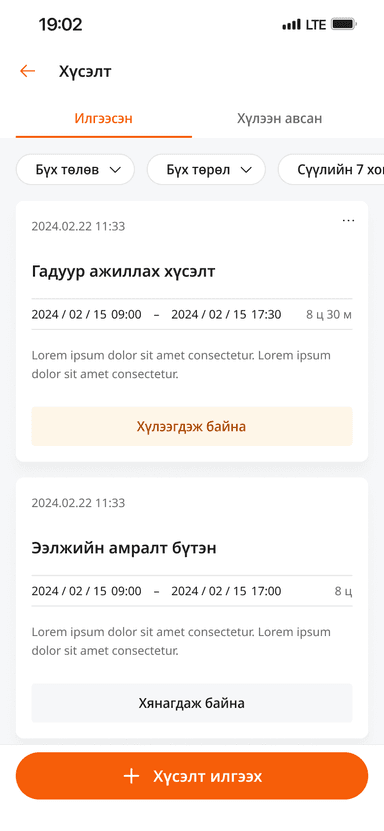
Task: Expand the Бүх төлөв status filter
Action: 76,170
